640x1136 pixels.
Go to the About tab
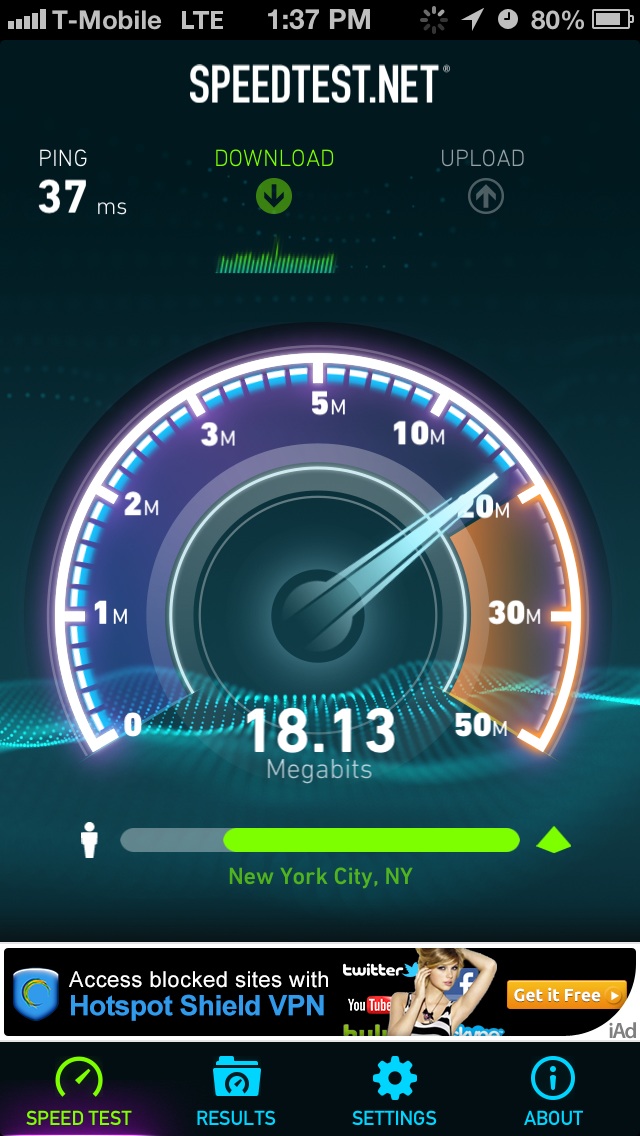click(552, 1090)
